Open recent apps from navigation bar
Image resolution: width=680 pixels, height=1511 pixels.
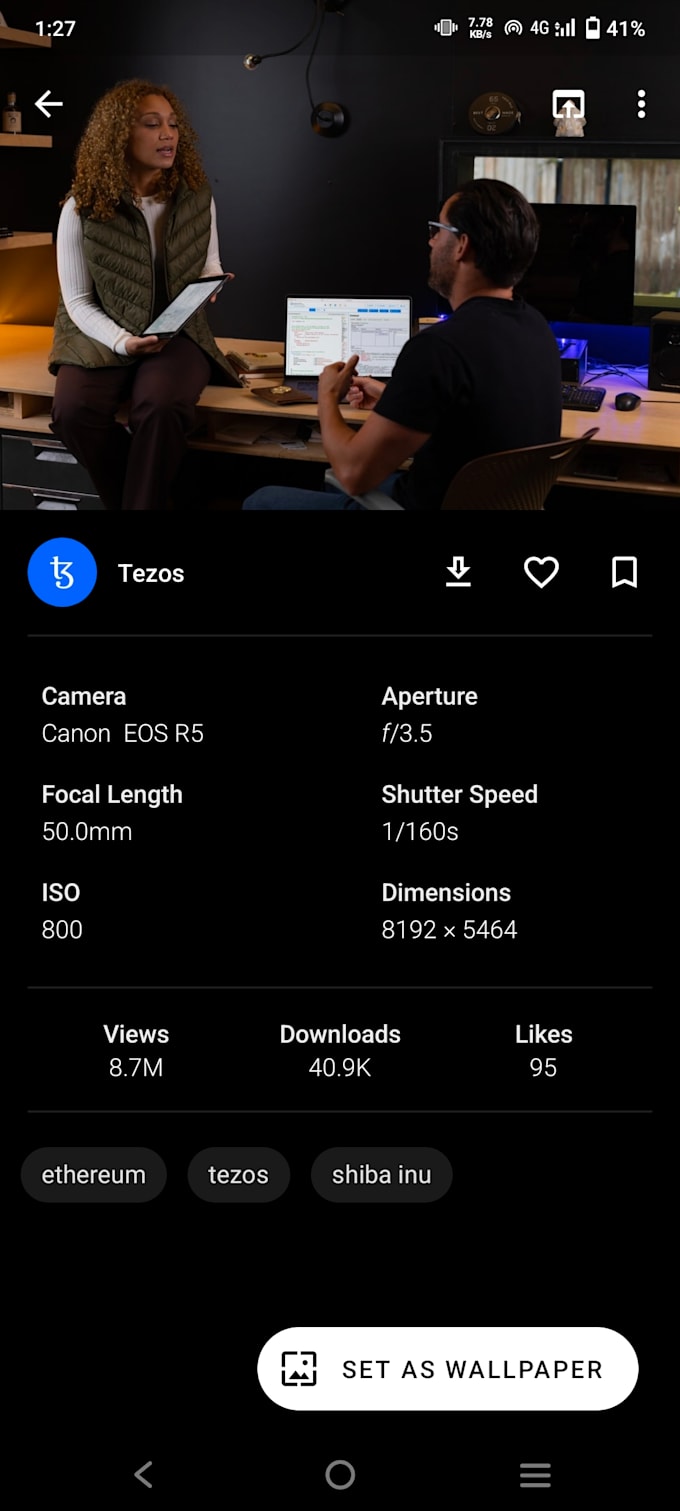tap(535, 1474)
